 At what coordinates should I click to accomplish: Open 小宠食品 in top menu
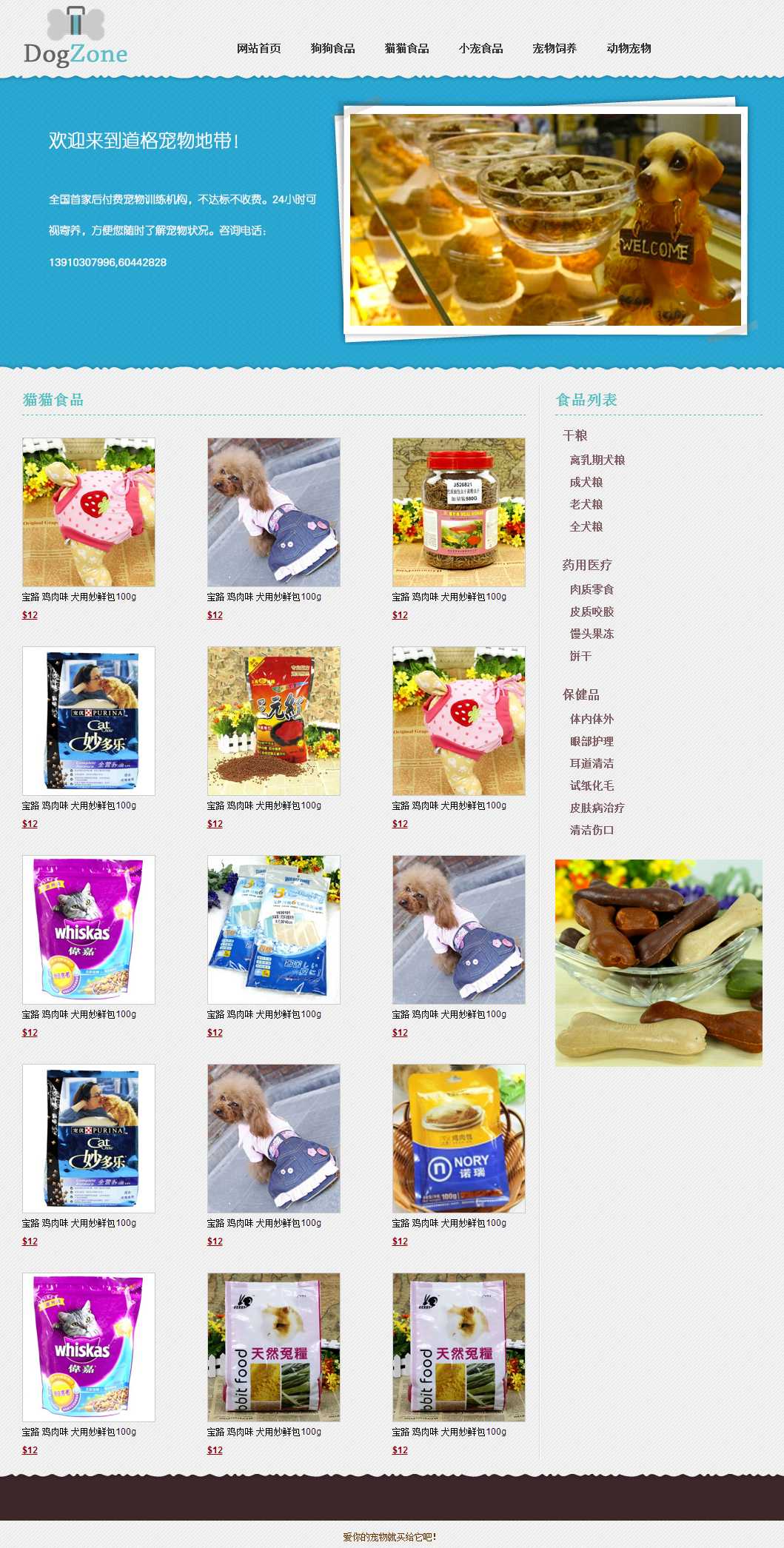click(x=480, y=48)
